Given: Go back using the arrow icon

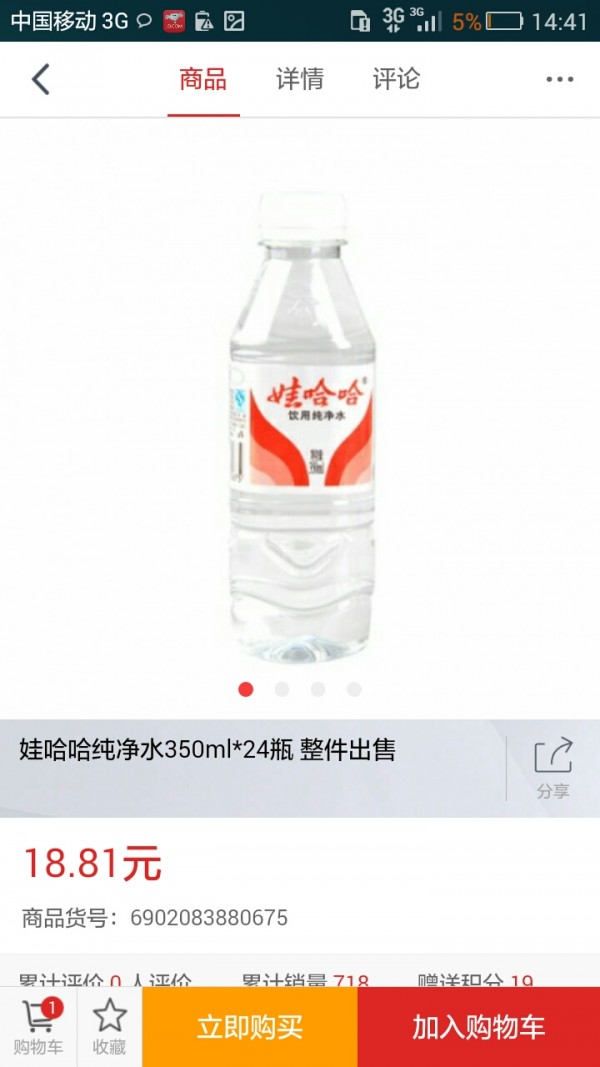Looking at the screenshot, I should 41,79.
